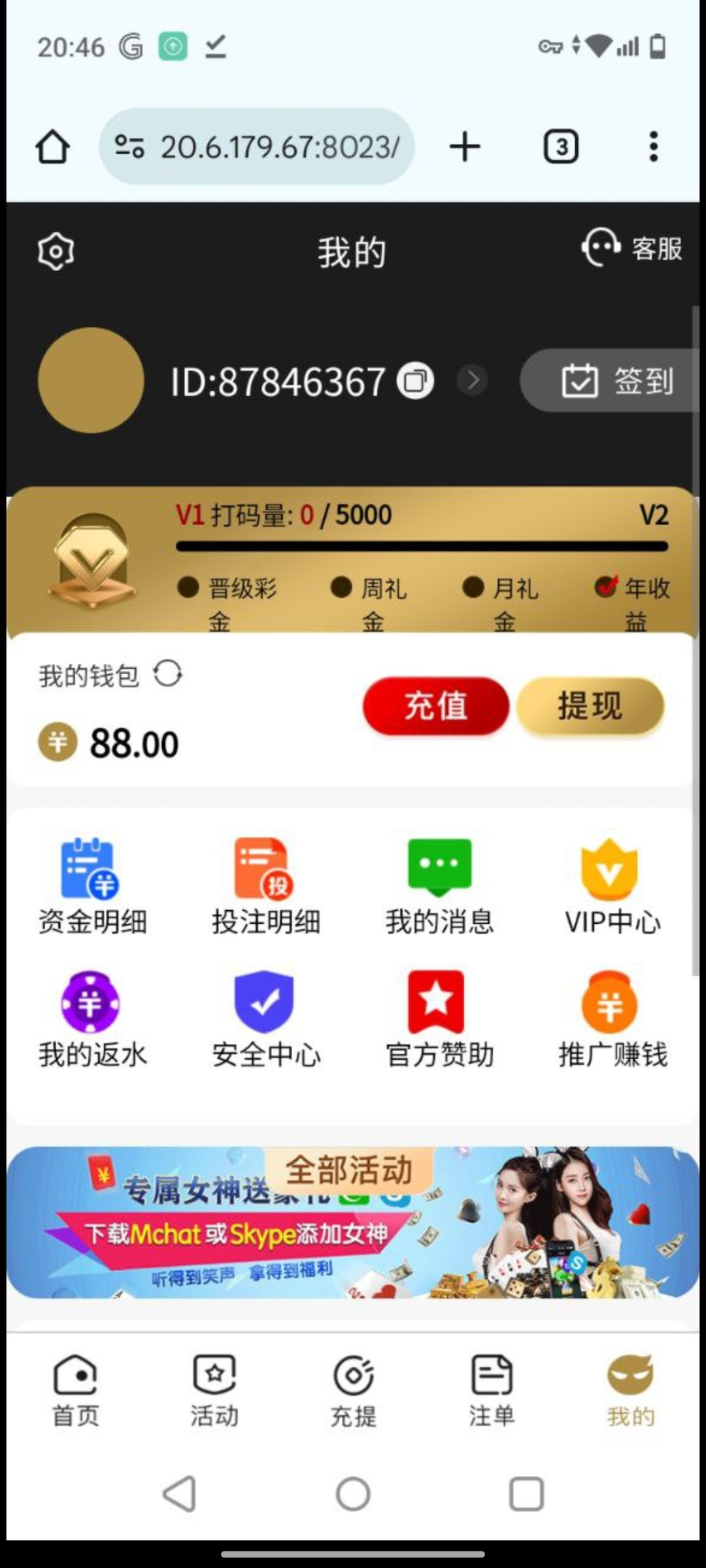The image size is (706, 1568).
Task: Refresh the wallet balance
Action: point(168,674)
